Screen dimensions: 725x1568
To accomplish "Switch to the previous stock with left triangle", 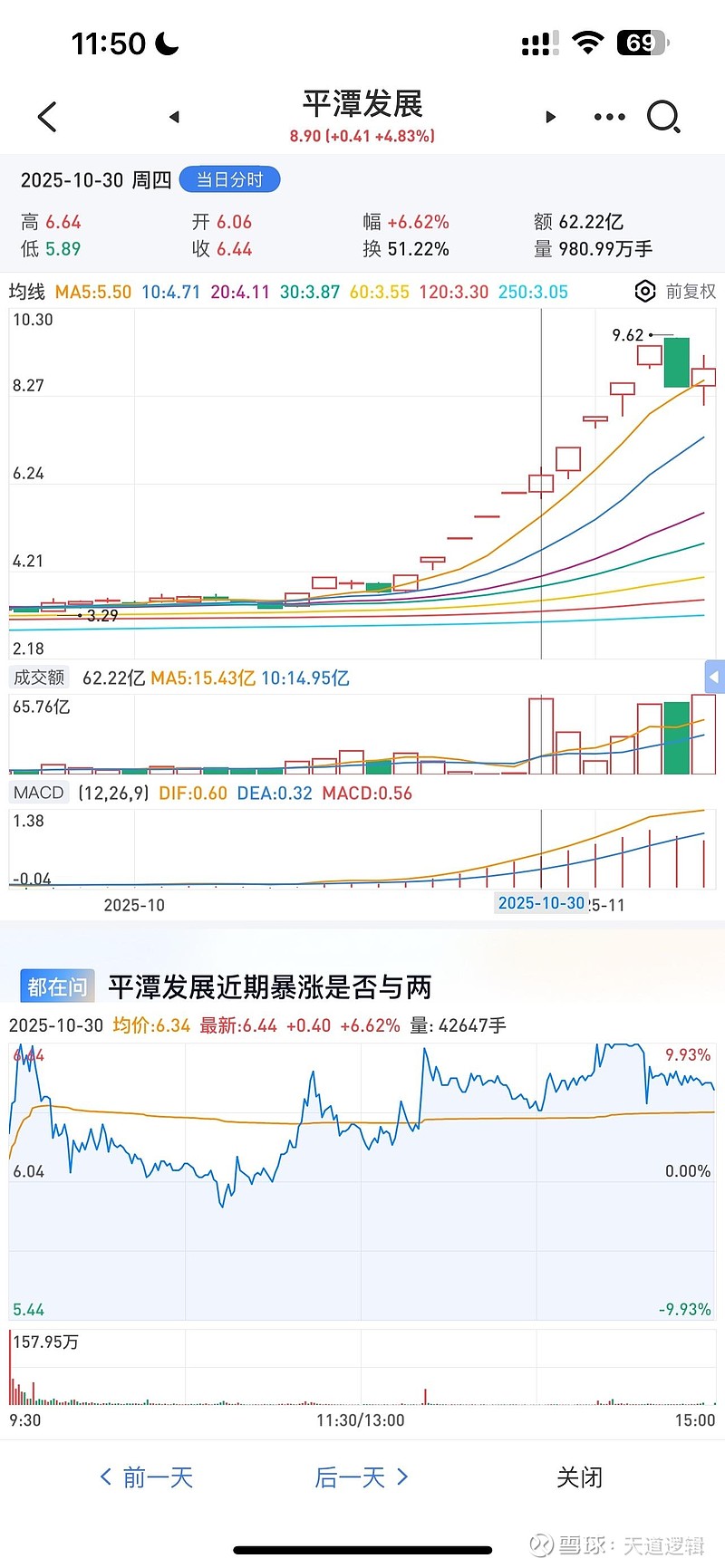I will click(x=174, y=117).
